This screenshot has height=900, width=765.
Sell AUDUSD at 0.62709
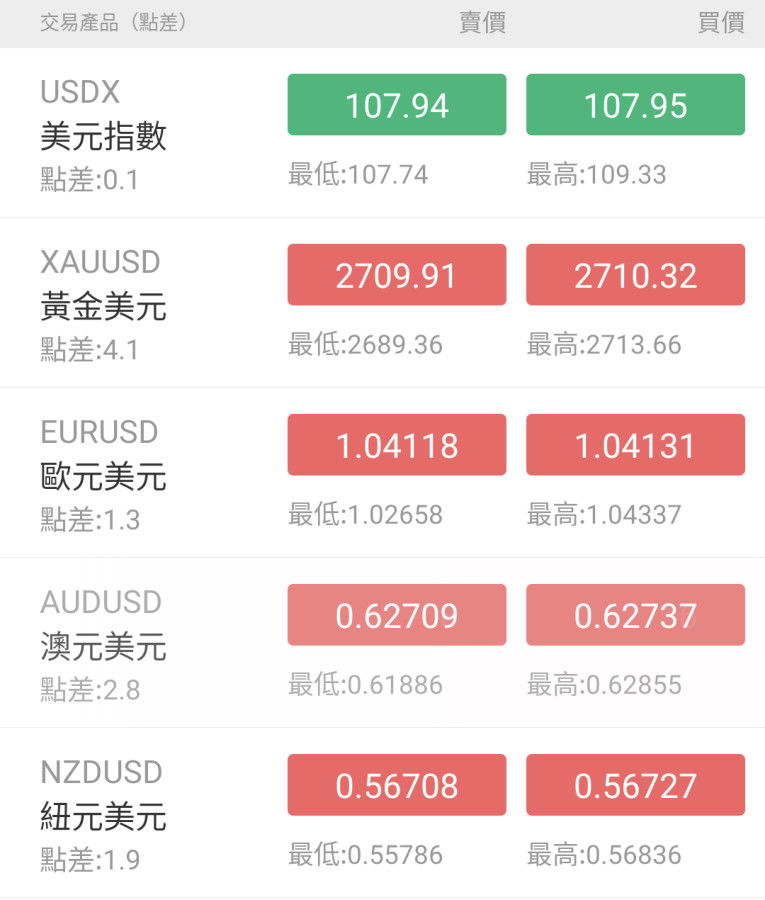(x=397, y=615)
